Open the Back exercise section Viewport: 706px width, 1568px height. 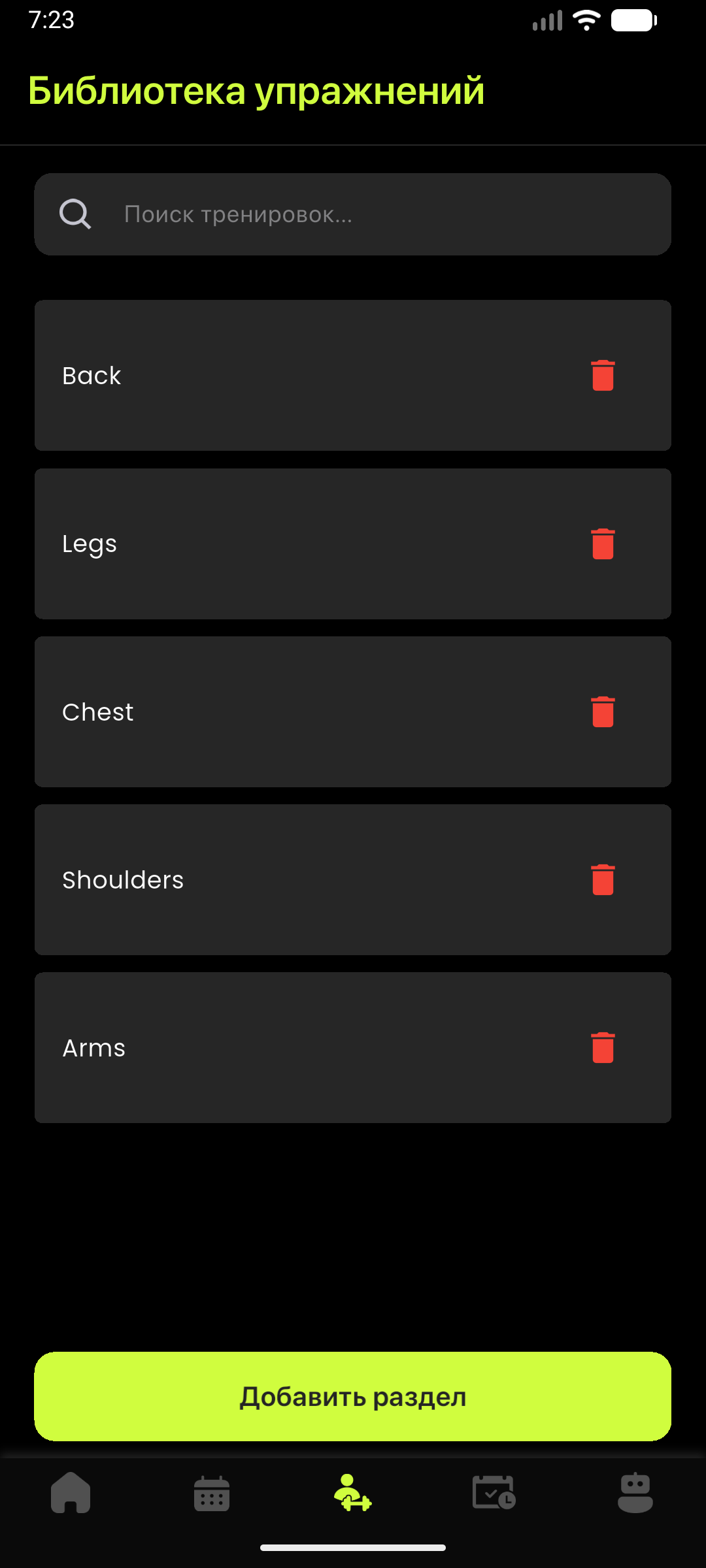pyautogui.click(x=353, y=376)
